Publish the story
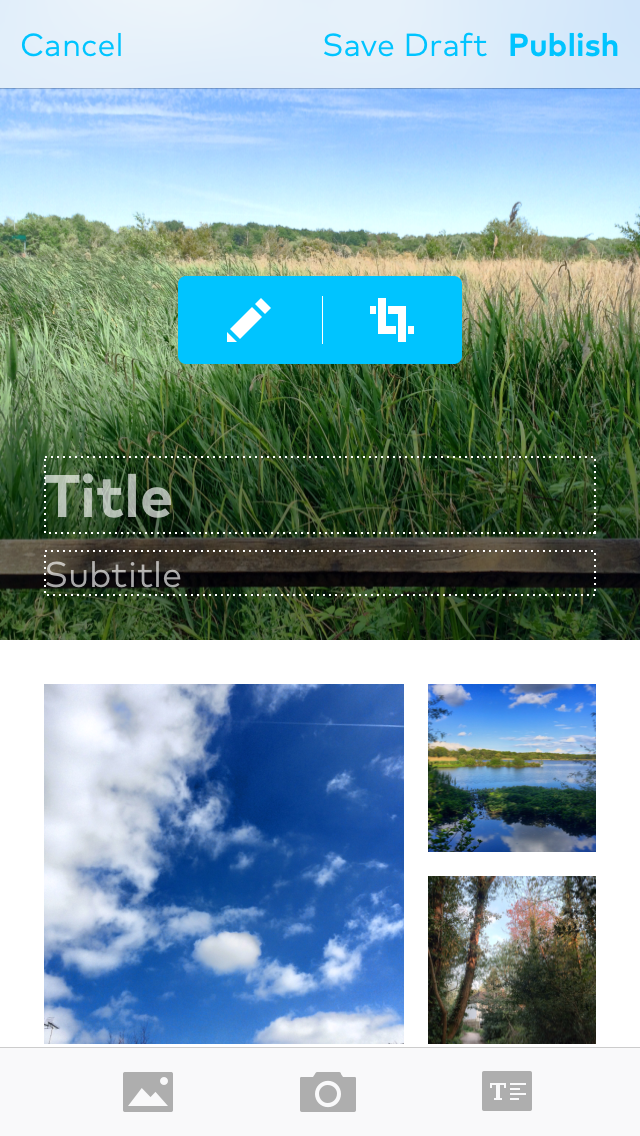This screenshot has height=1136, width=640. [x=563, y=46]
